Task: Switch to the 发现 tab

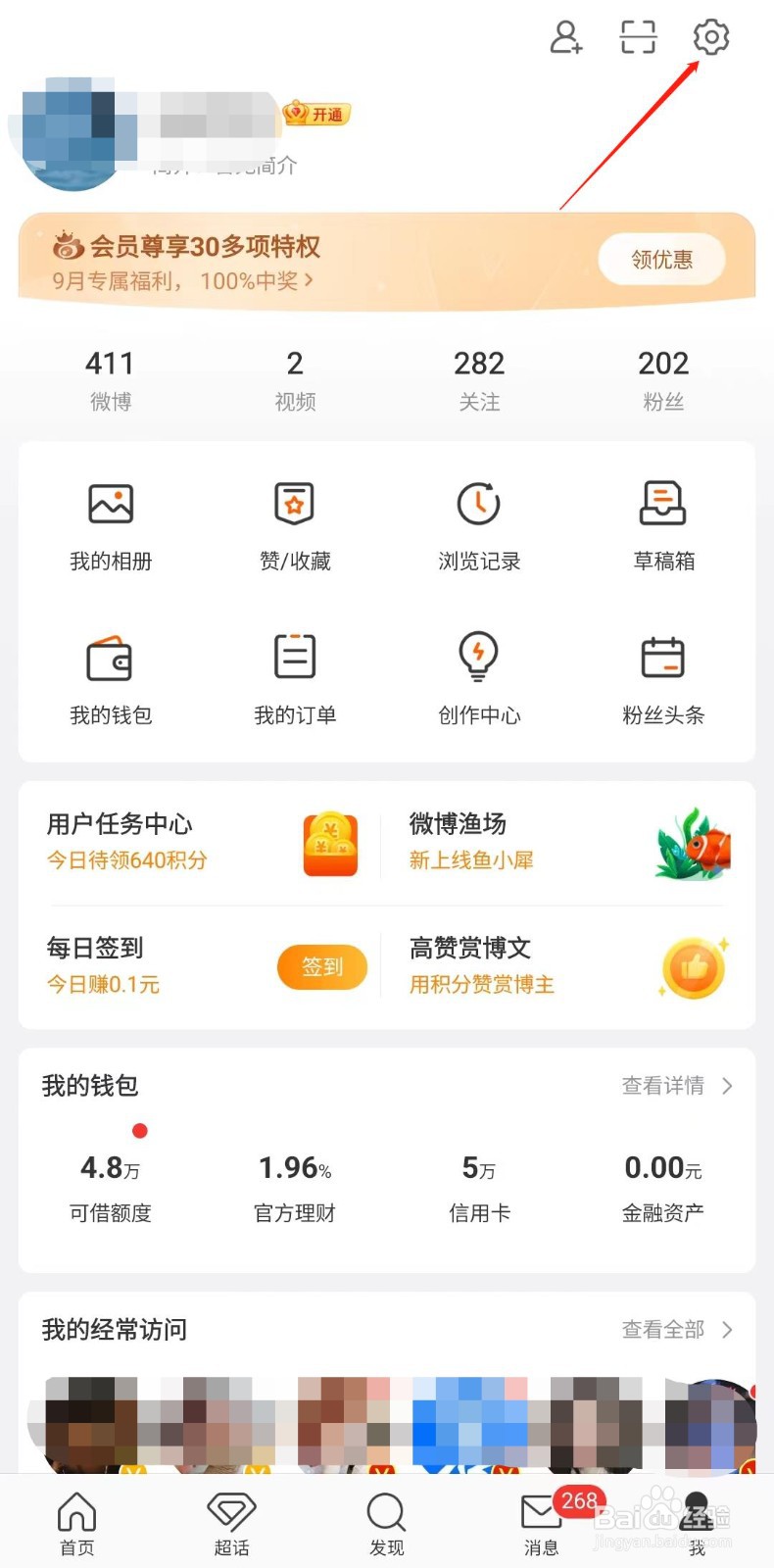Action: click(386, 1525)
